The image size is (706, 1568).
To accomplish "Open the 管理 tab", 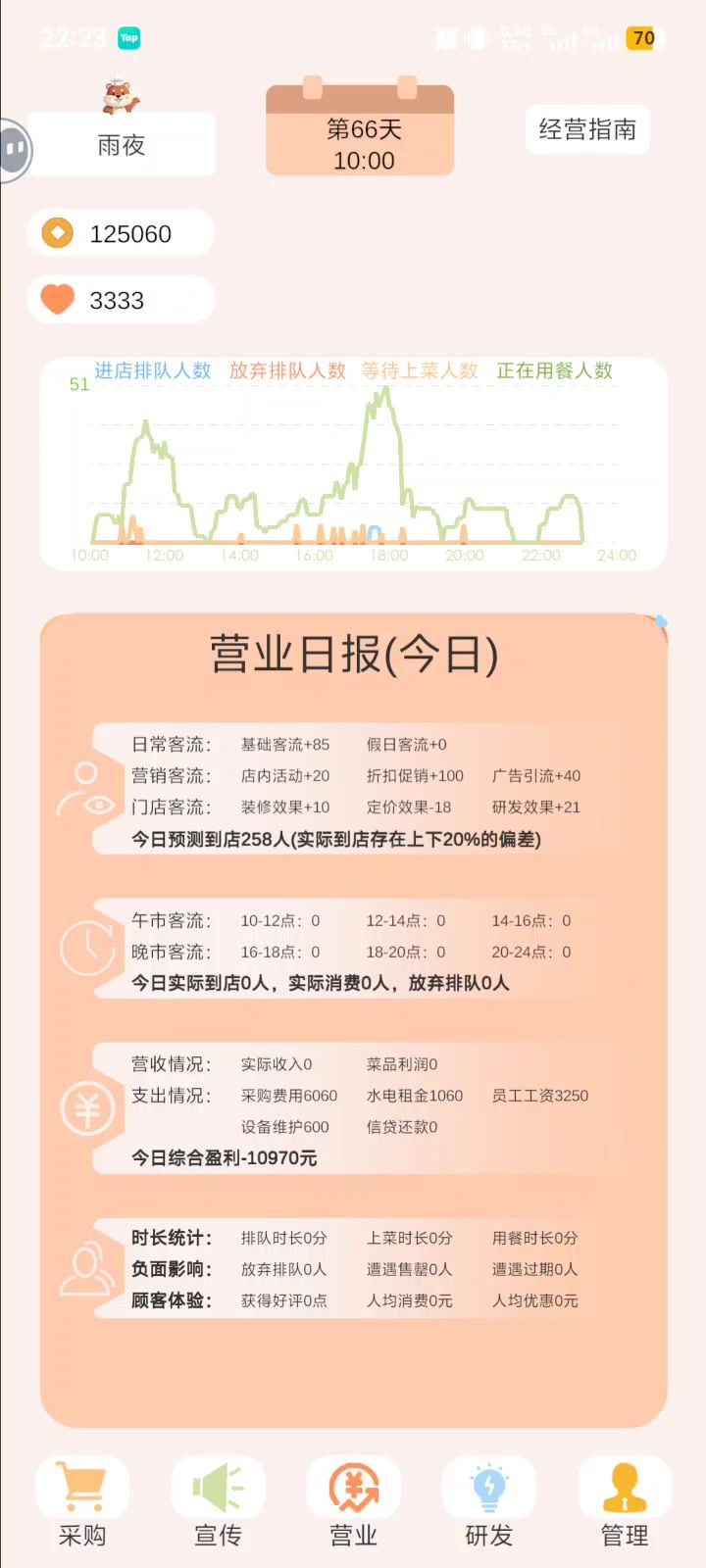I will click(x=624, y=1502).
